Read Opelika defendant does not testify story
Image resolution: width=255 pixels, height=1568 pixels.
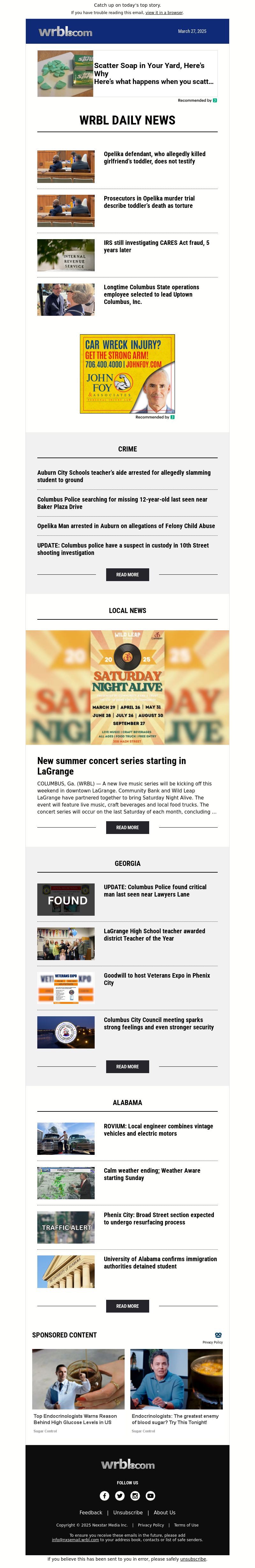[x=154, y=158]
